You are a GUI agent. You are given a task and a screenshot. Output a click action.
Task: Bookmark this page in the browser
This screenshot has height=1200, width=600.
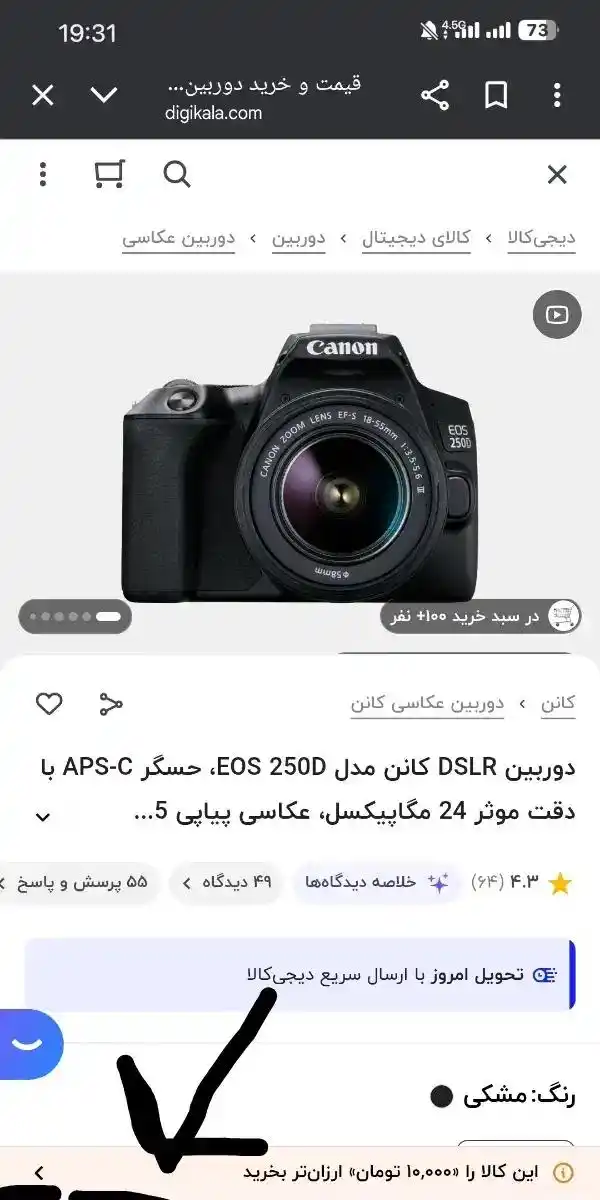coord(496,95)
